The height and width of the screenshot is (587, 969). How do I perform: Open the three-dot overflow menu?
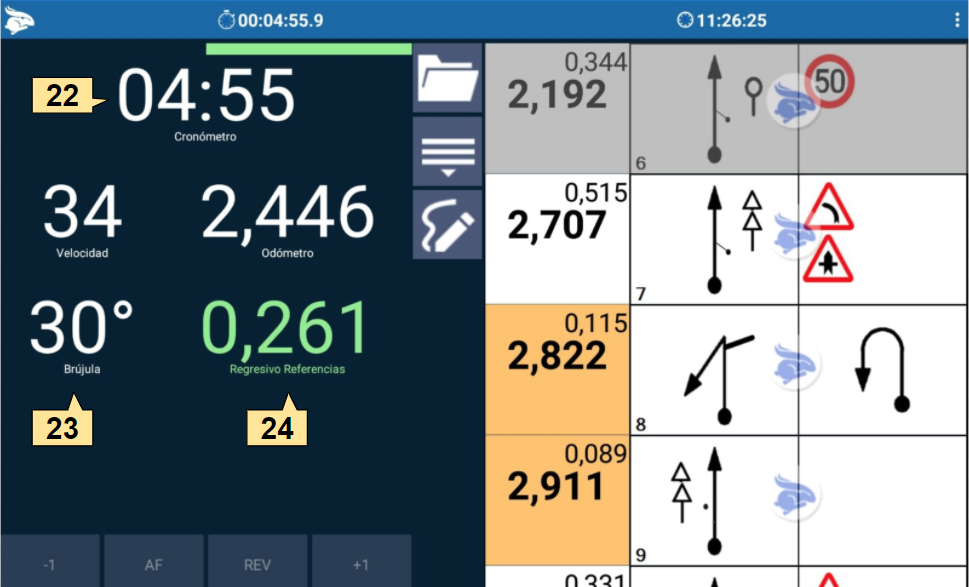[957, 20]
